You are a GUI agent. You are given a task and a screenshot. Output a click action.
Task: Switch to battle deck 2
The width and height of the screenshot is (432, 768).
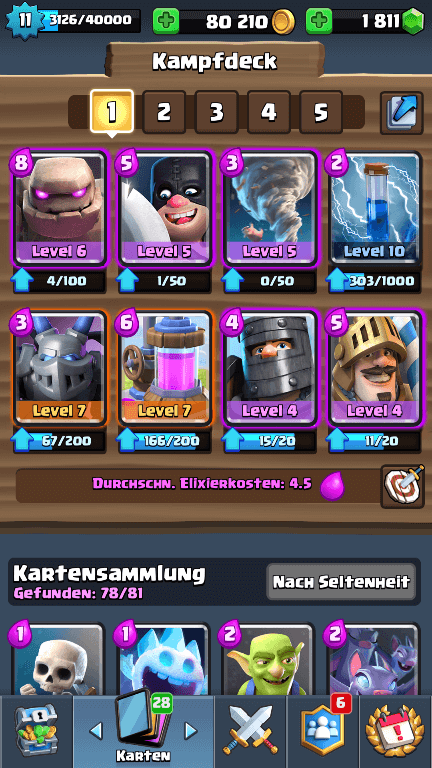[164, 112]
